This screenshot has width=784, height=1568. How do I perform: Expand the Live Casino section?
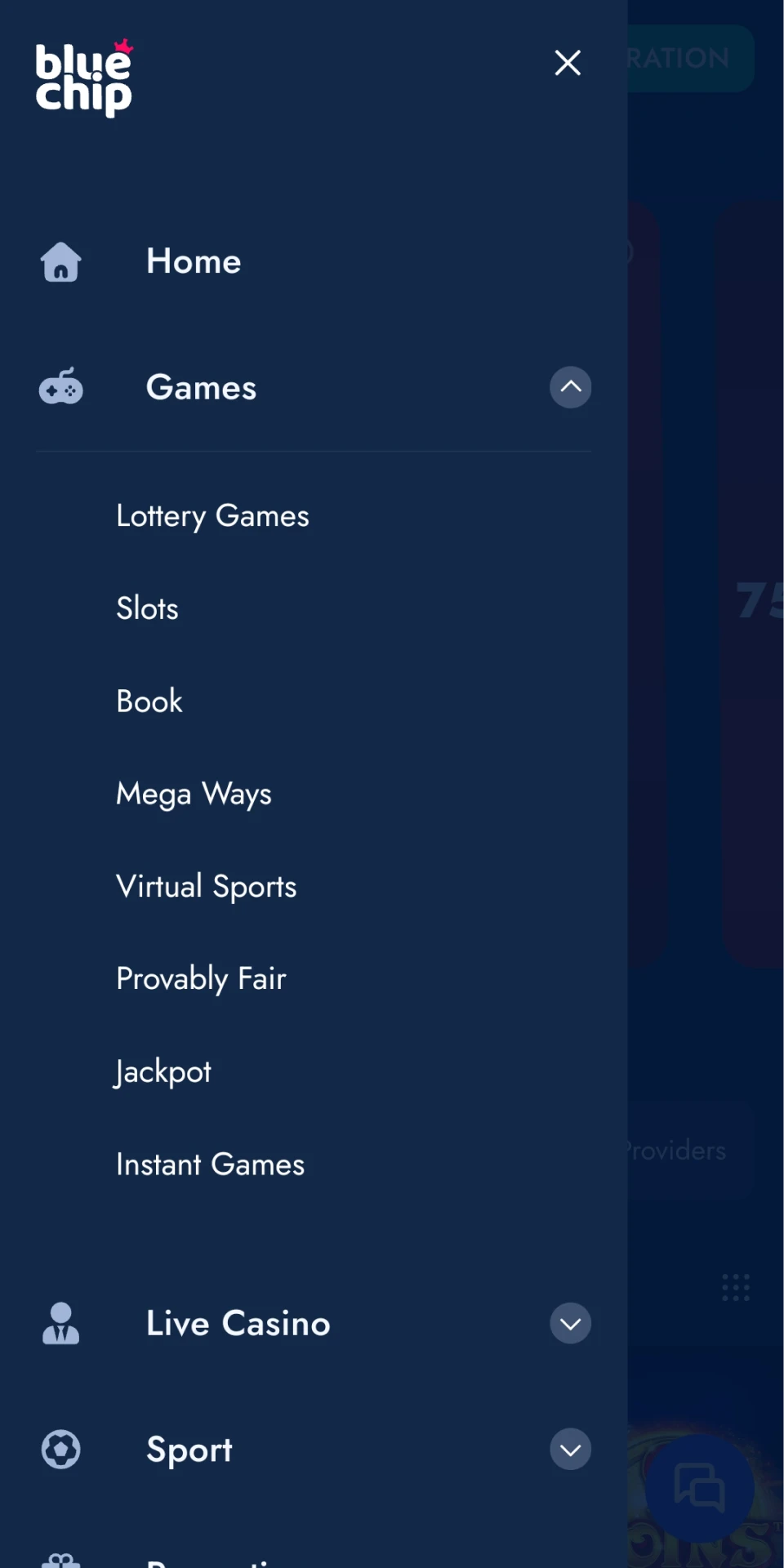570,1323
